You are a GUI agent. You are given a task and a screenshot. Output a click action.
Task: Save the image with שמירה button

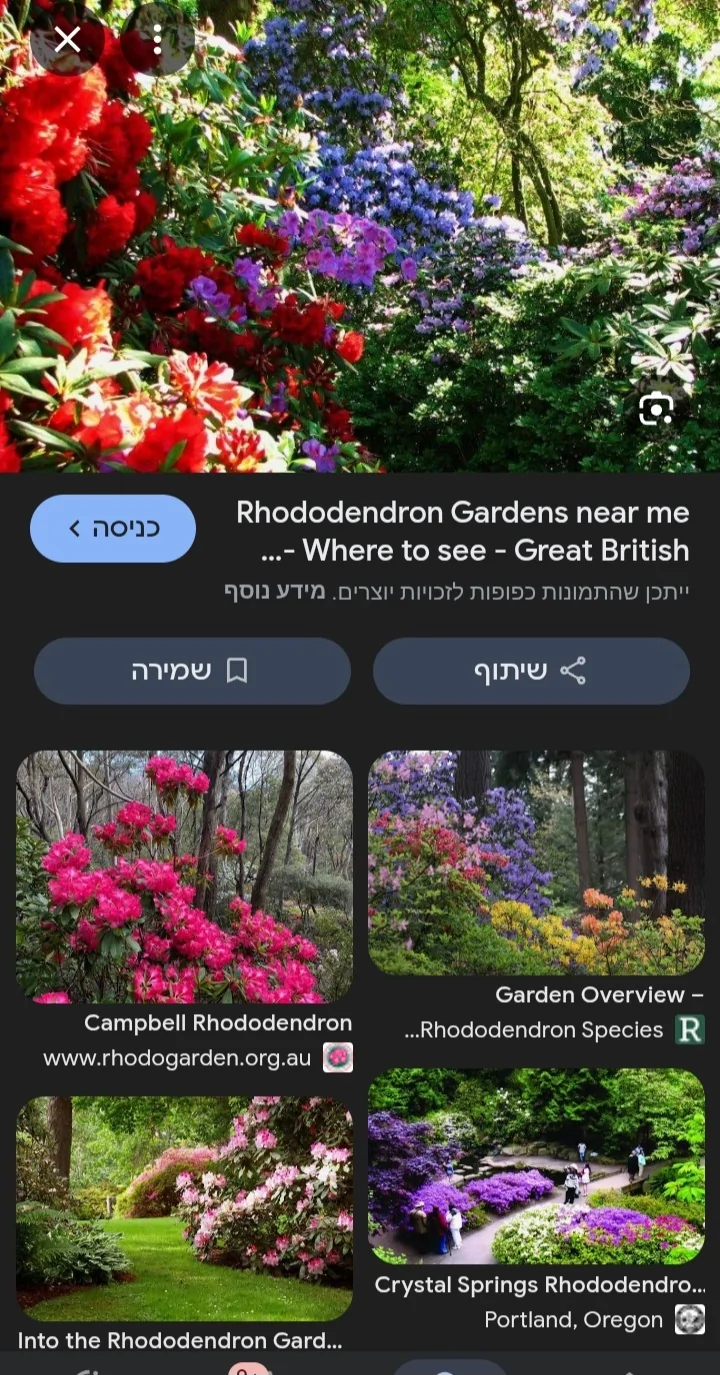(x=192, y=670)
